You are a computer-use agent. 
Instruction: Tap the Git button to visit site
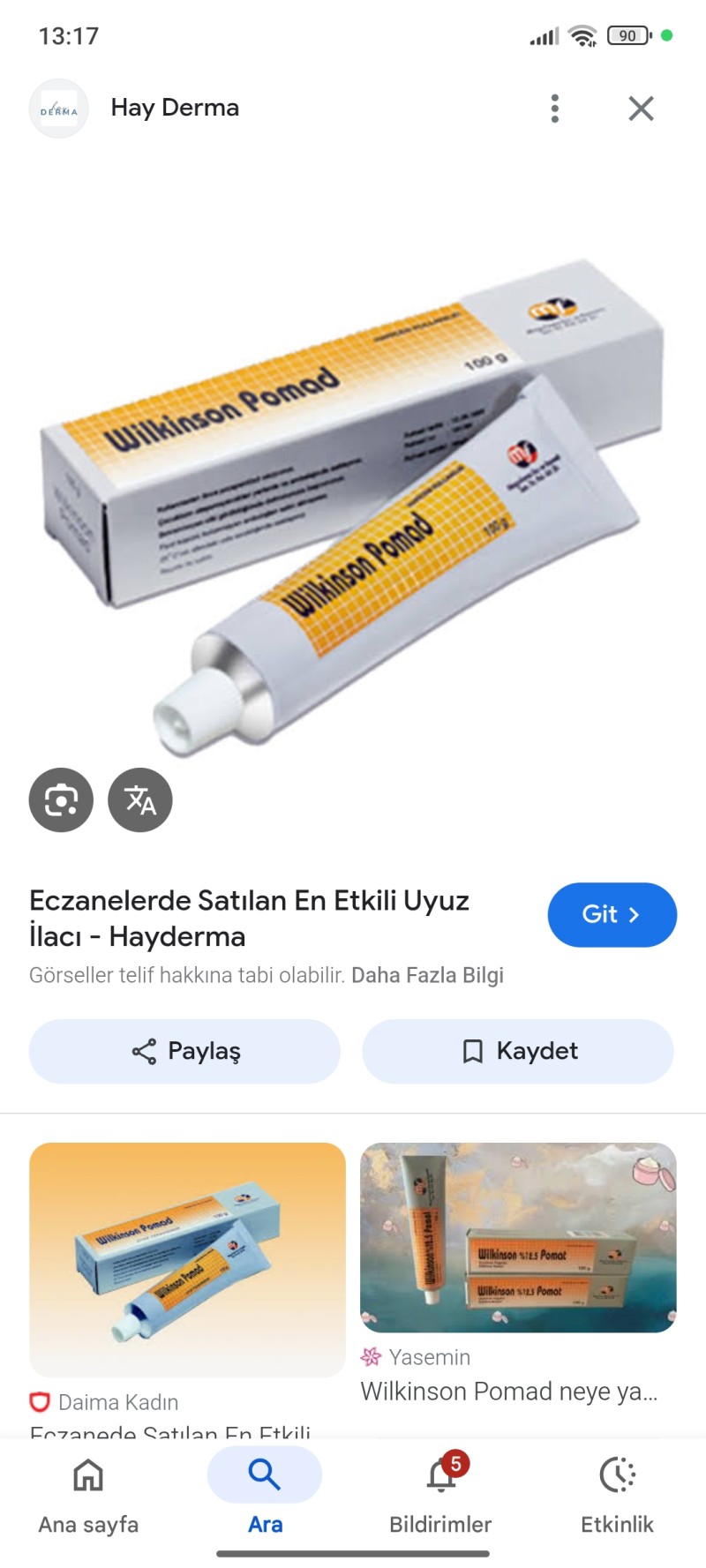click(x=612, y=914)
